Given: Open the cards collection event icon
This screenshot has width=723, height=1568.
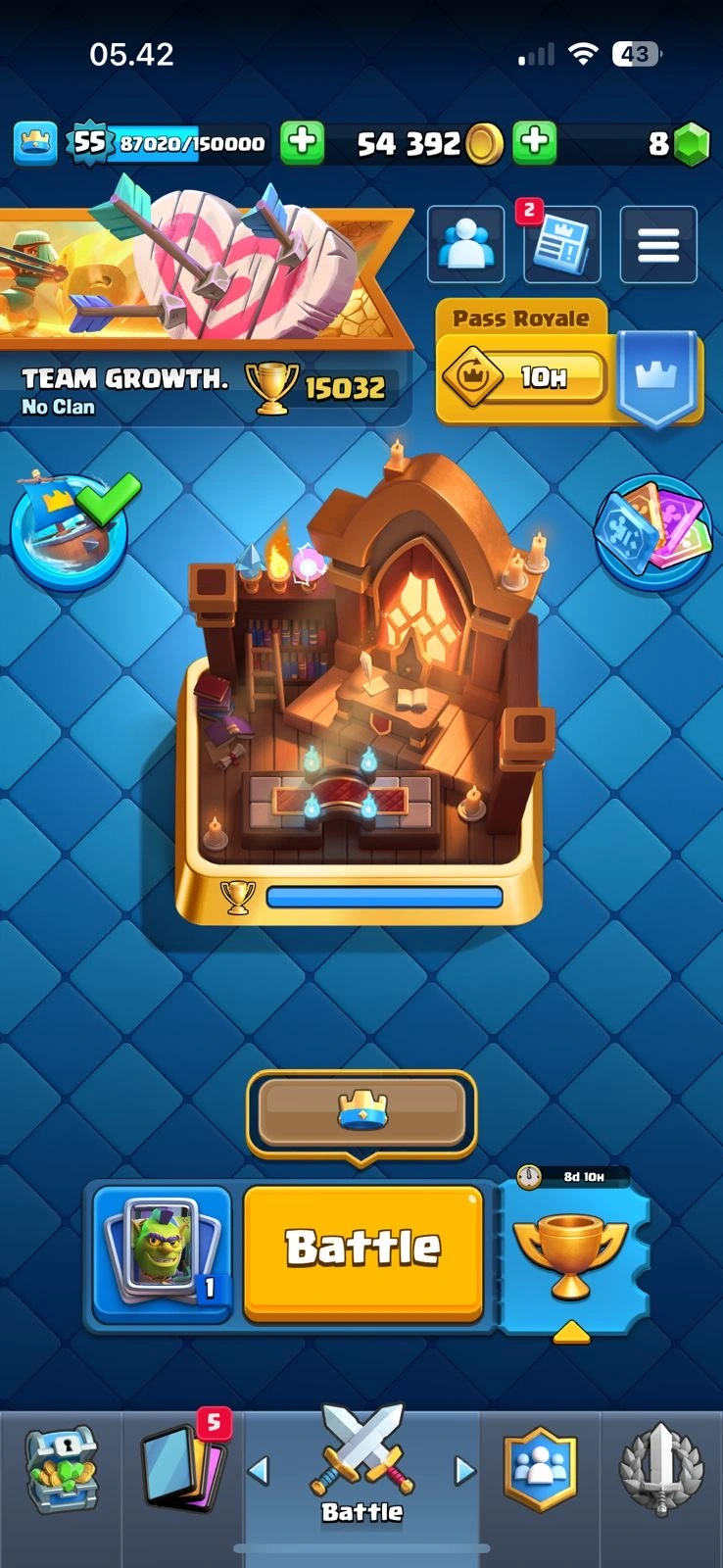Looking at the screenshot, I should click(652, 532).
